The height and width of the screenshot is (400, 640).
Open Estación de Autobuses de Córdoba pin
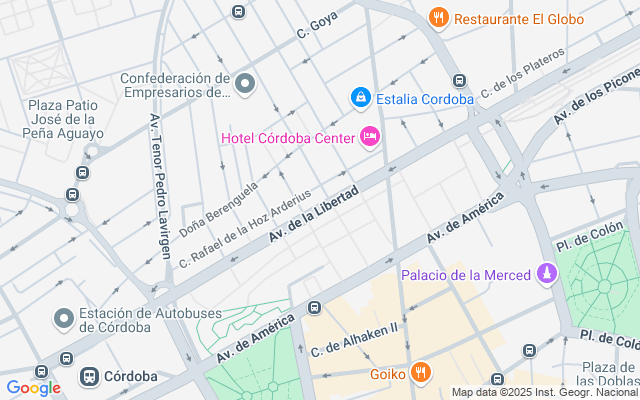[x=63, y=318]
